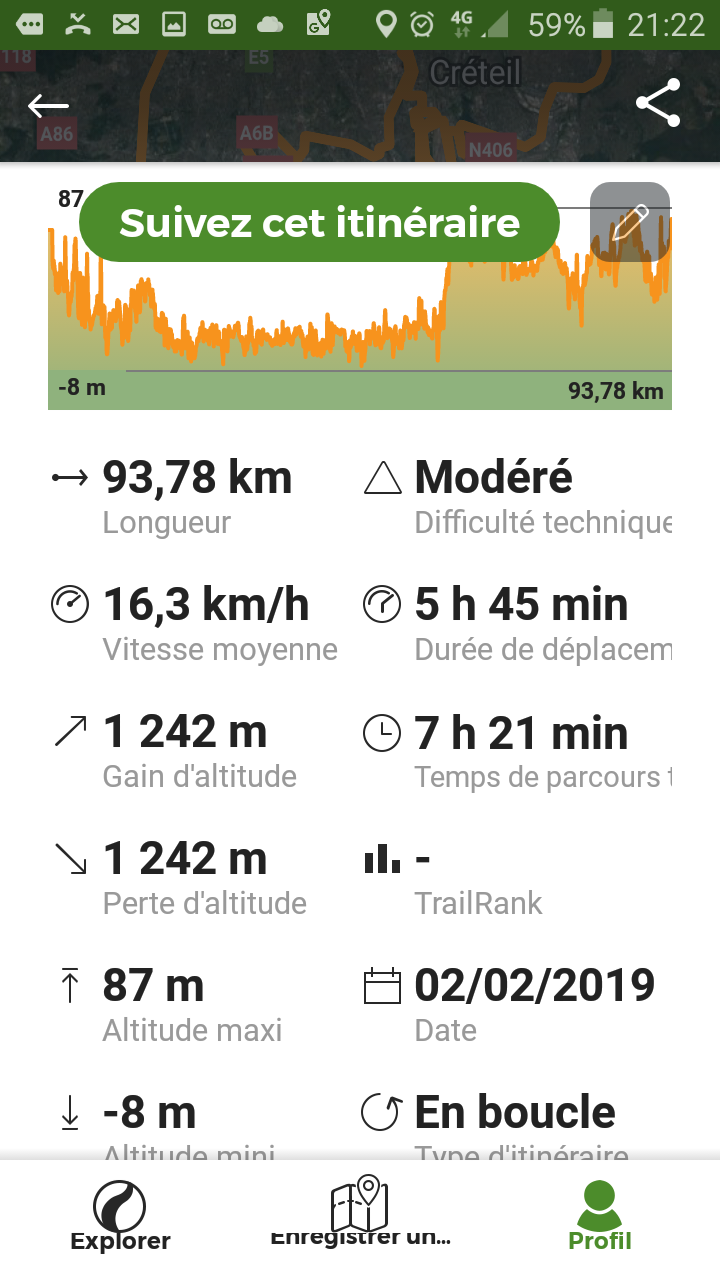Tap Suivez cet itinéraire button
This screenshot has height=1280, width=720.
pyautogui.click(x=319, y=222)
